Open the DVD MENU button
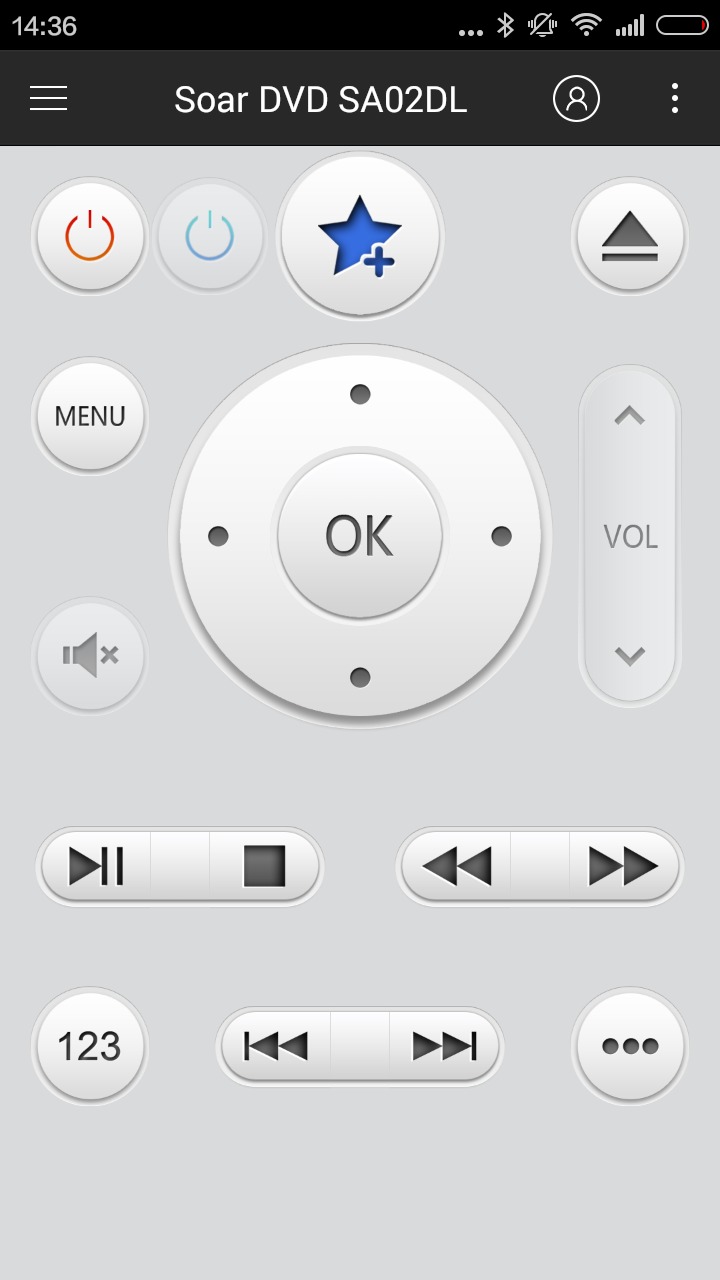This screenshot has width=720, height=1280. coord(90,416)
